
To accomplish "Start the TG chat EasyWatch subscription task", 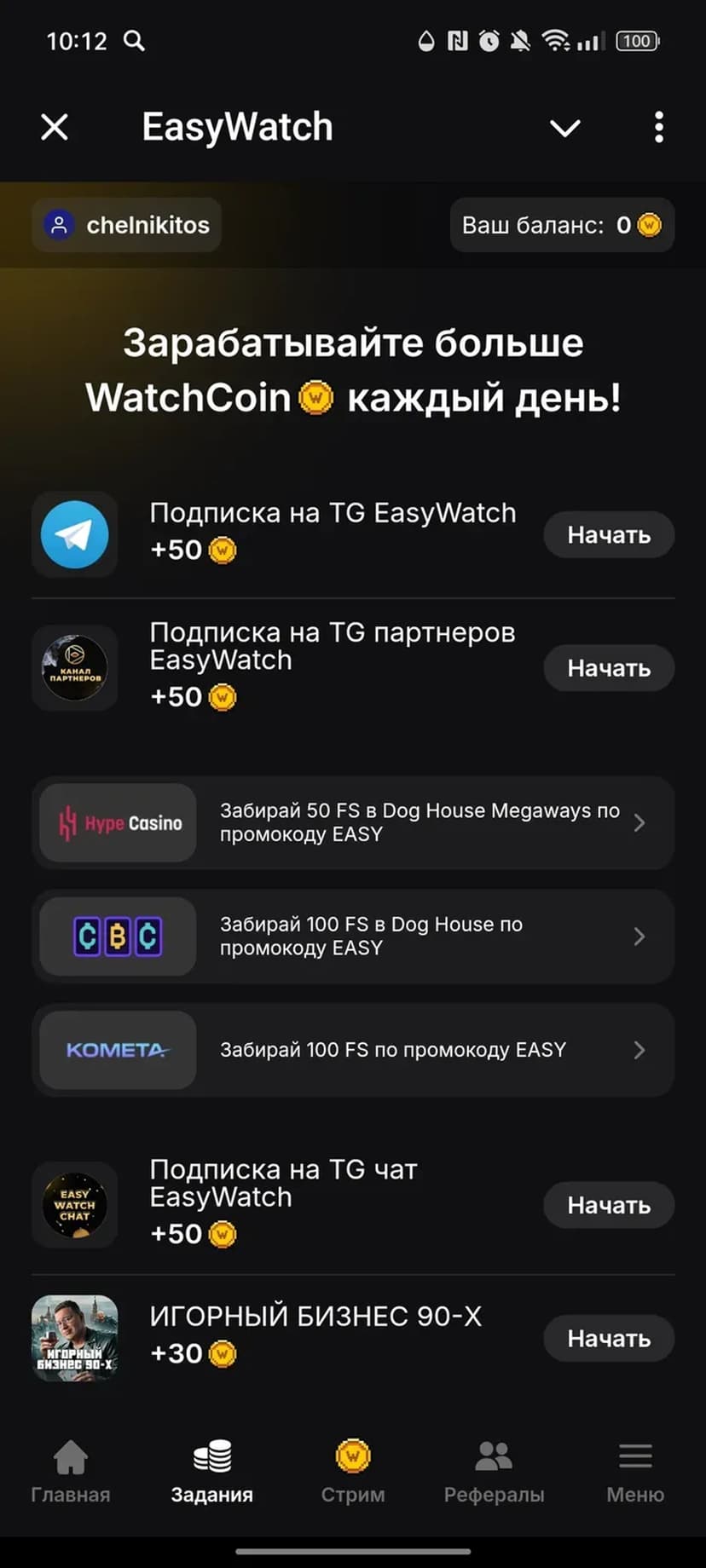I will coord(609,1205).
